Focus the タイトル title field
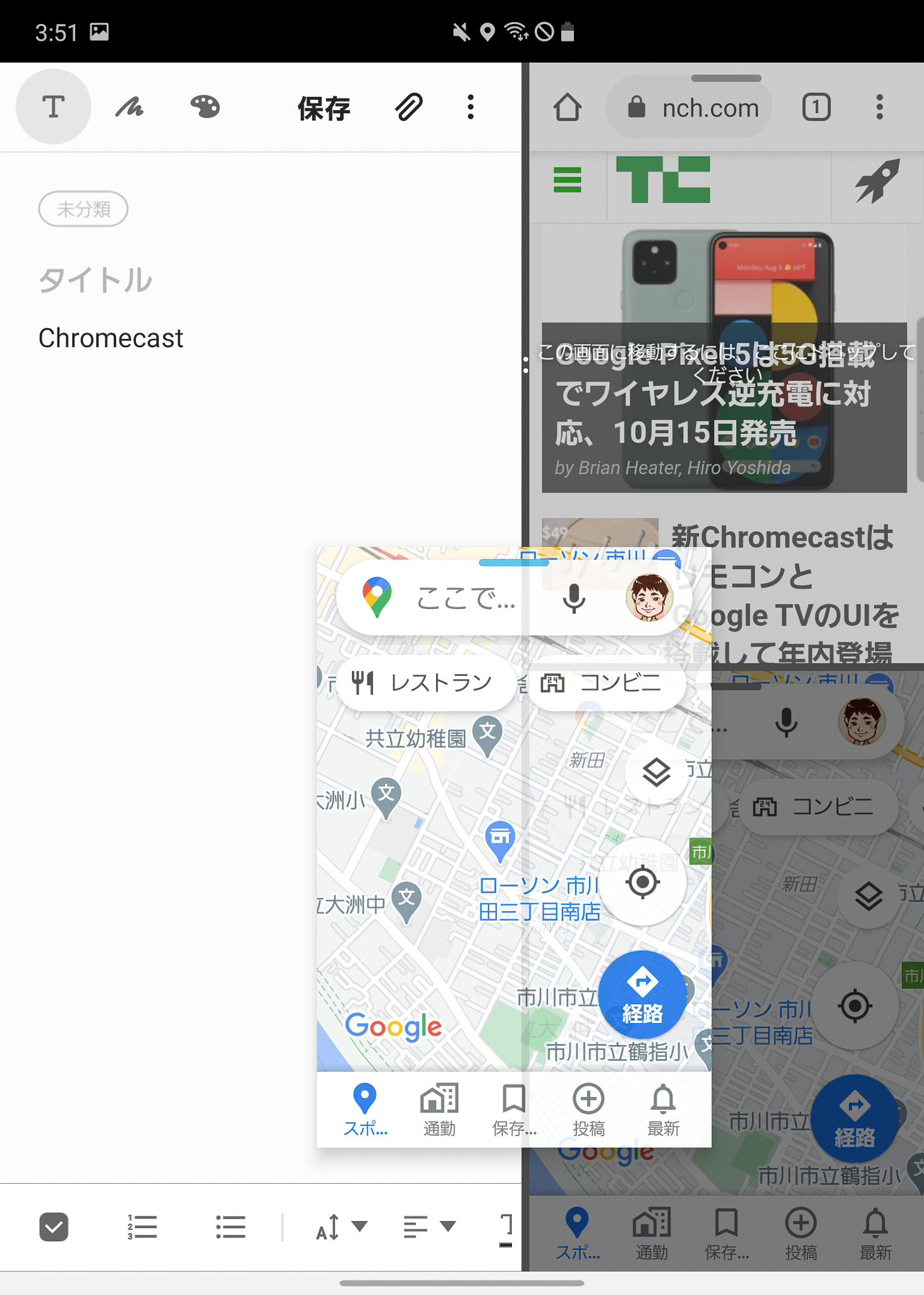 click(x=95, y=280)
